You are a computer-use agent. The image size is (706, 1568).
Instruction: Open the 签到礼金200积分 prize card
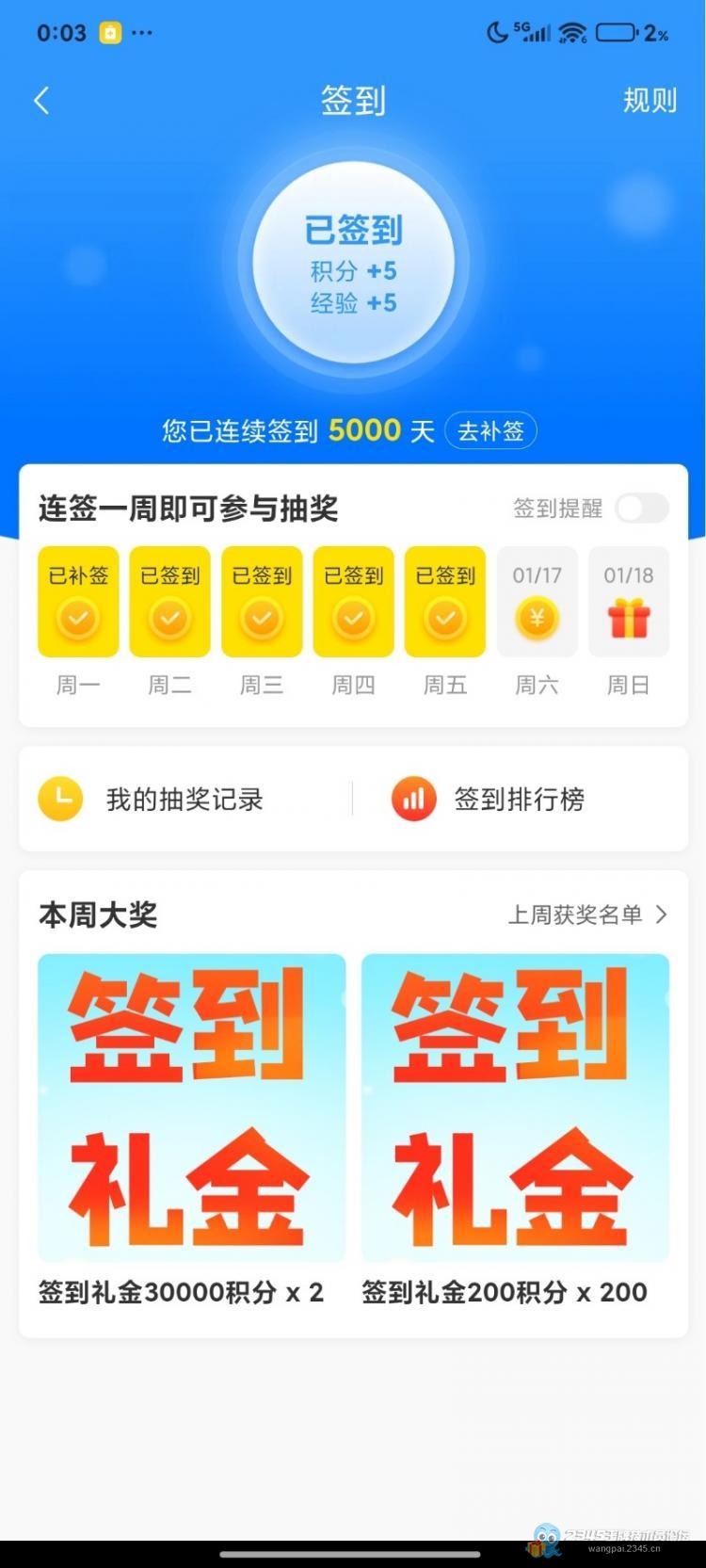pos(515,1108)
